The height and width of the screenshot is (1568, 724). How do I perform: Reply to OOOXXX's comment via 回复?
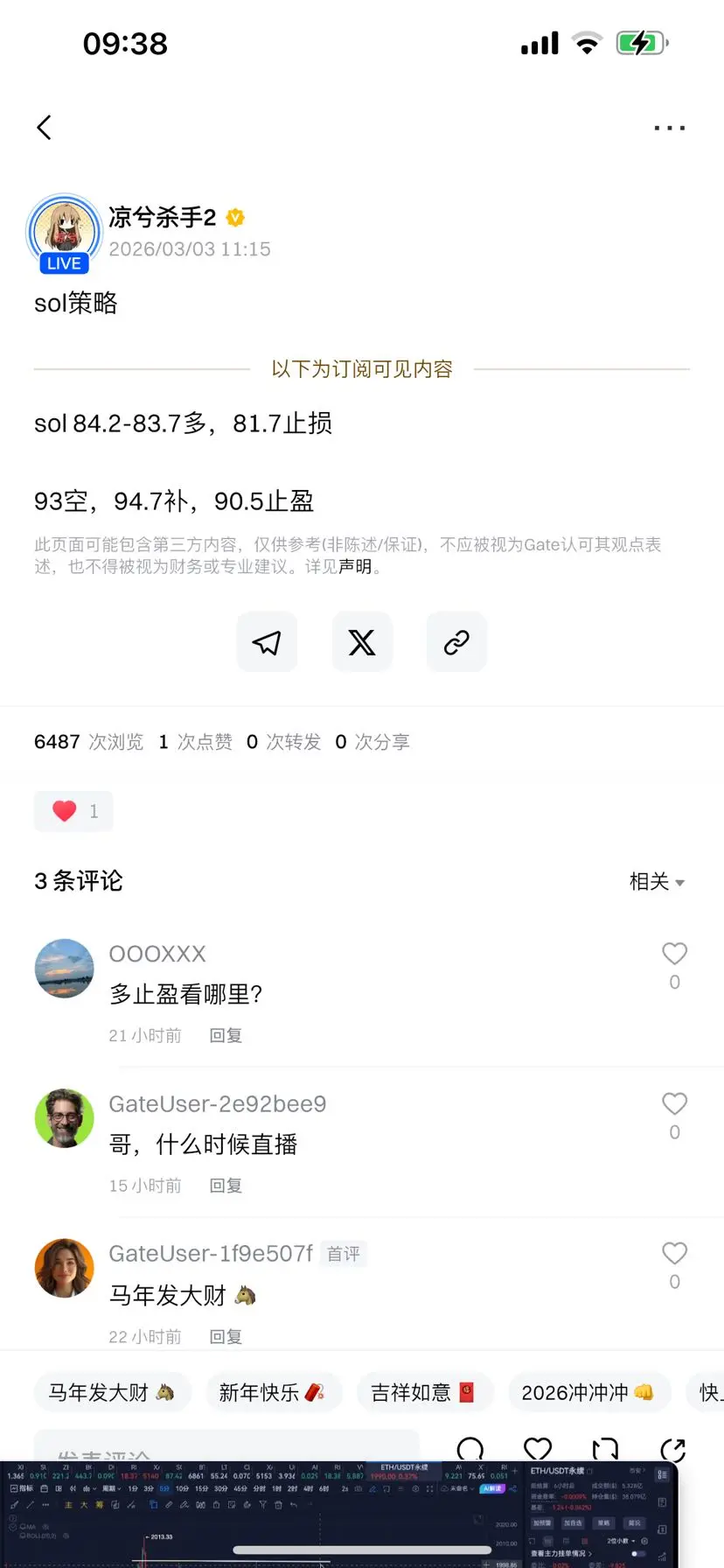pyautogui.click(x=225, y=1034)
